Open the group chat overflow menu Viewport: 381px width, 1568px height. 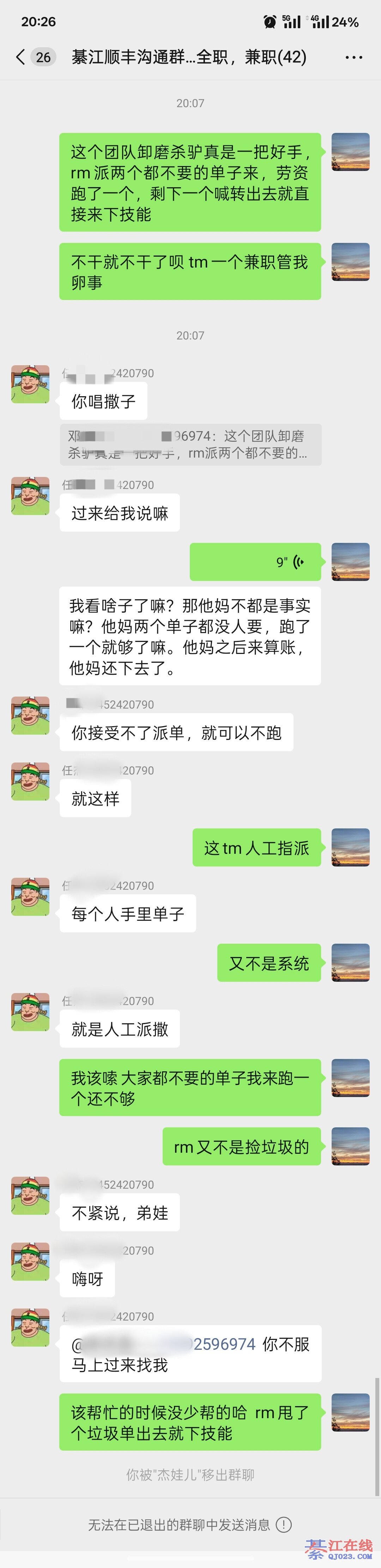click(x=353, y=57)
